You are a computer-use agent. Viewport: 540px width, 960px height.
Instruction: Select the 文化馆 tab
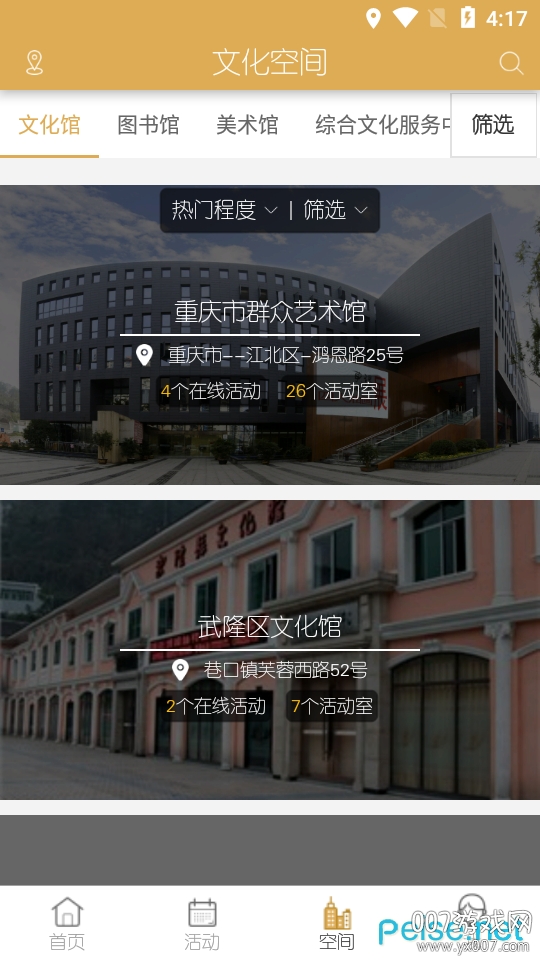click(50, 125)
